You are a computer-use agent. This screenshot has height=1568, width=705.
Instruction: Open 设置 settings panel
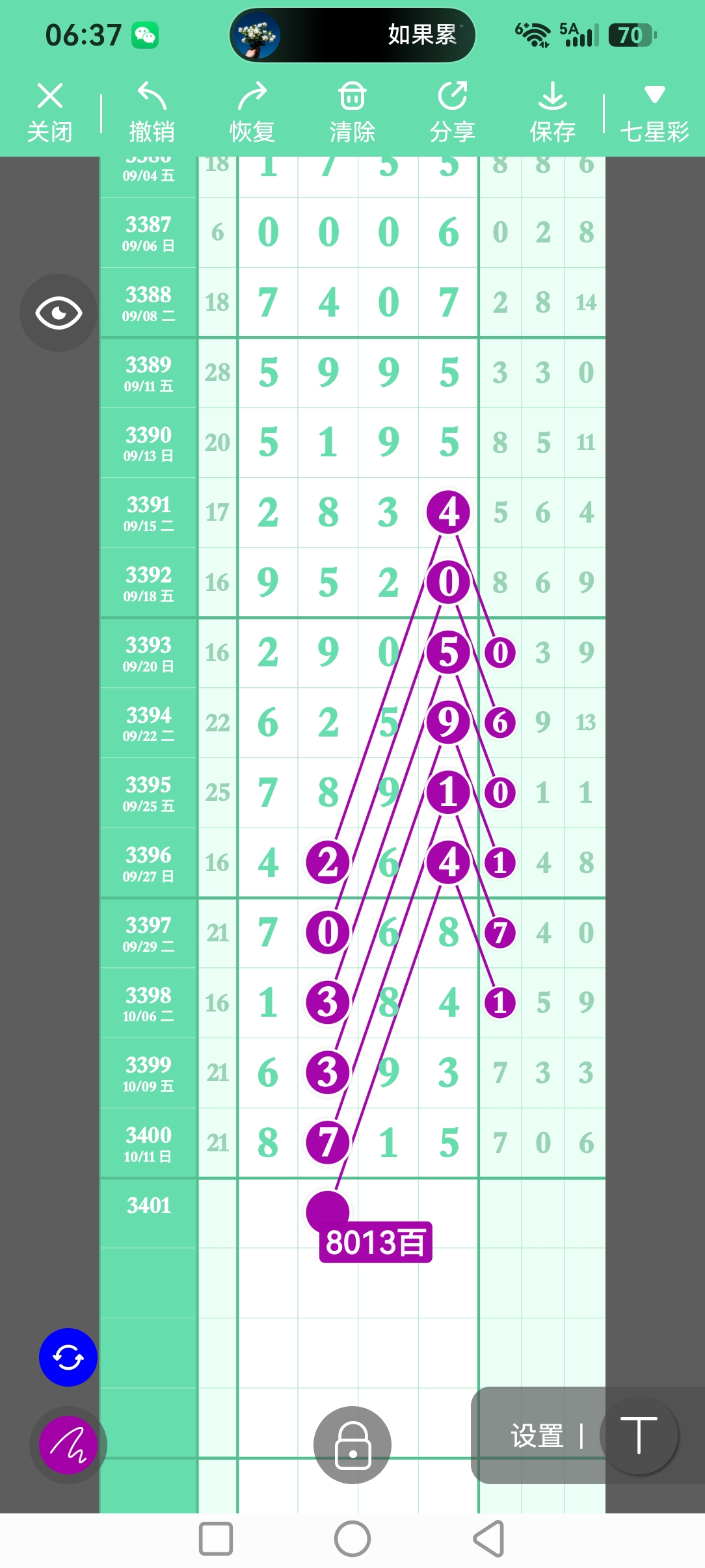537,1435
